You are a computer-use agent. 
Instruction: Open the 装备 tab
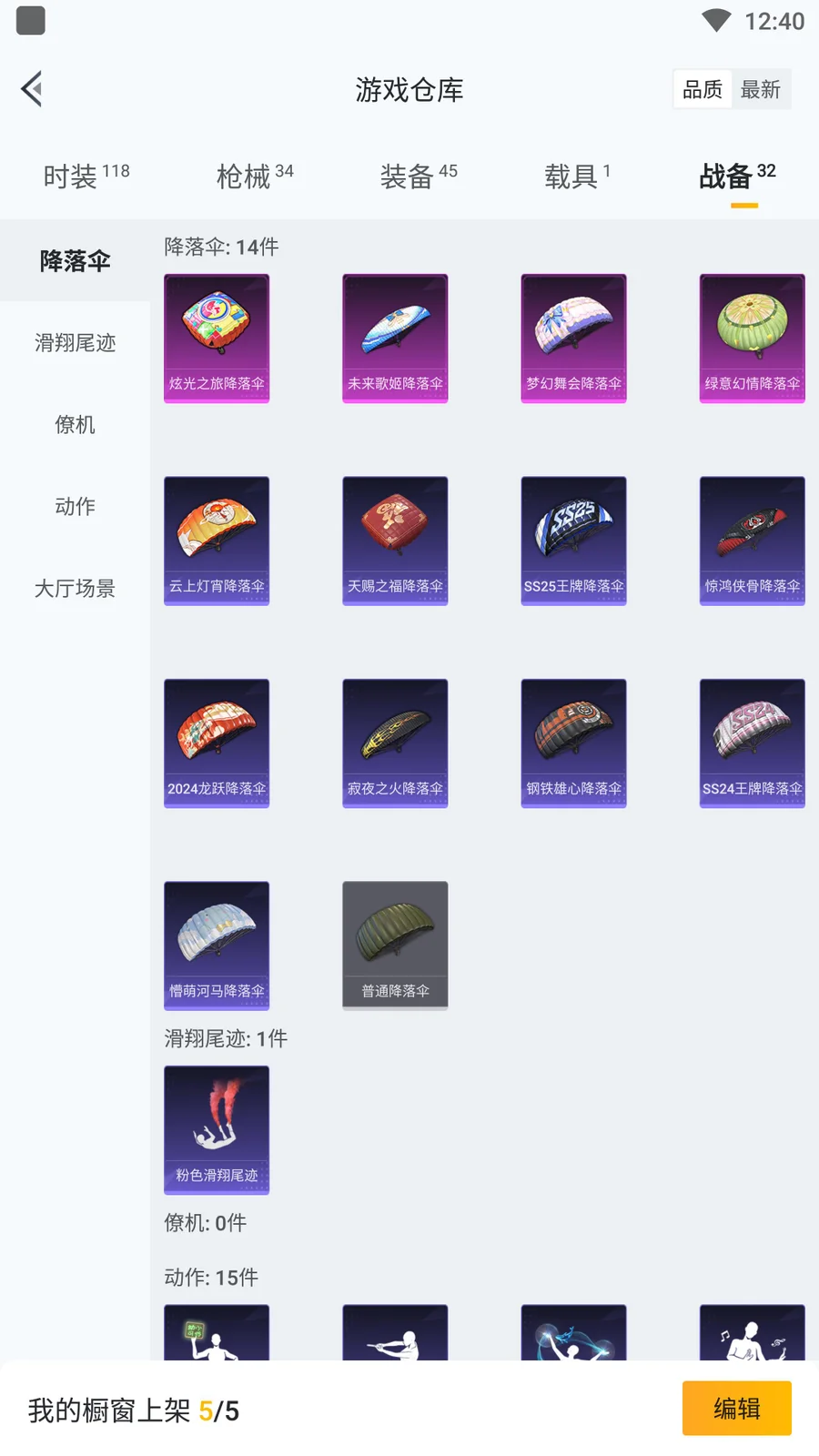click(418, 176)
